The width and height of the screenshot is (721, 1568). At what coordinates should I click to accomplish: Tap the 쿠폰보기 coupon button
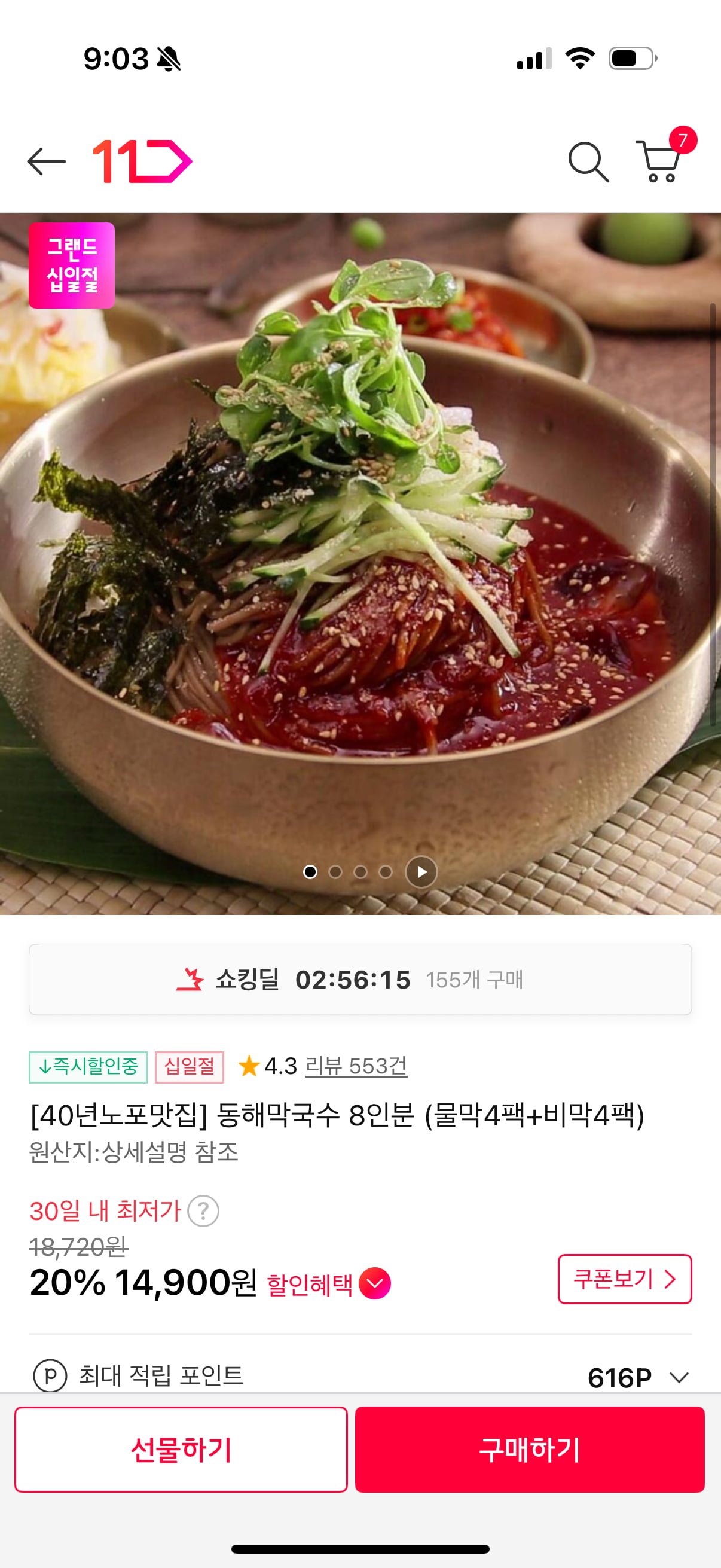624,1279
